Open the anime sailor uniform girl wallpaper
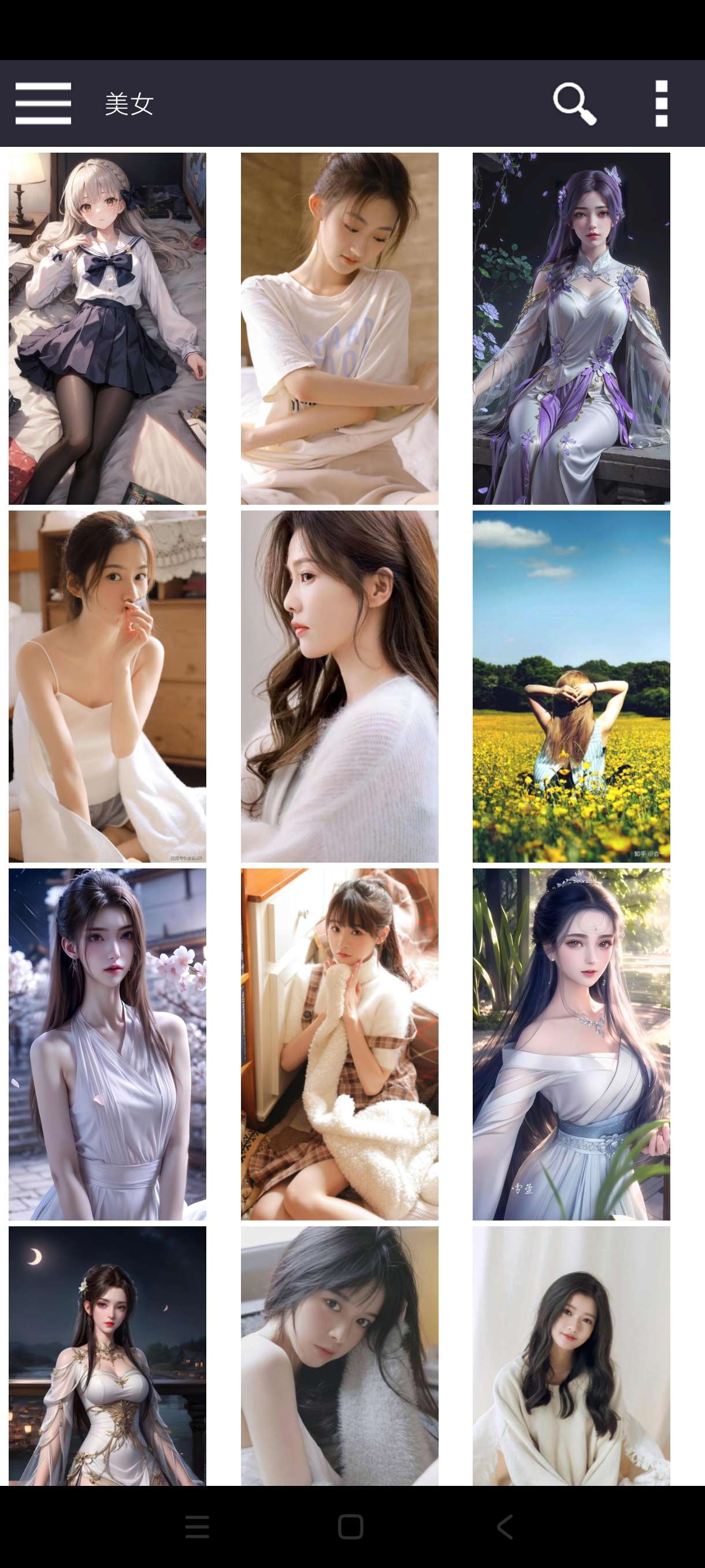 (107, 328)
